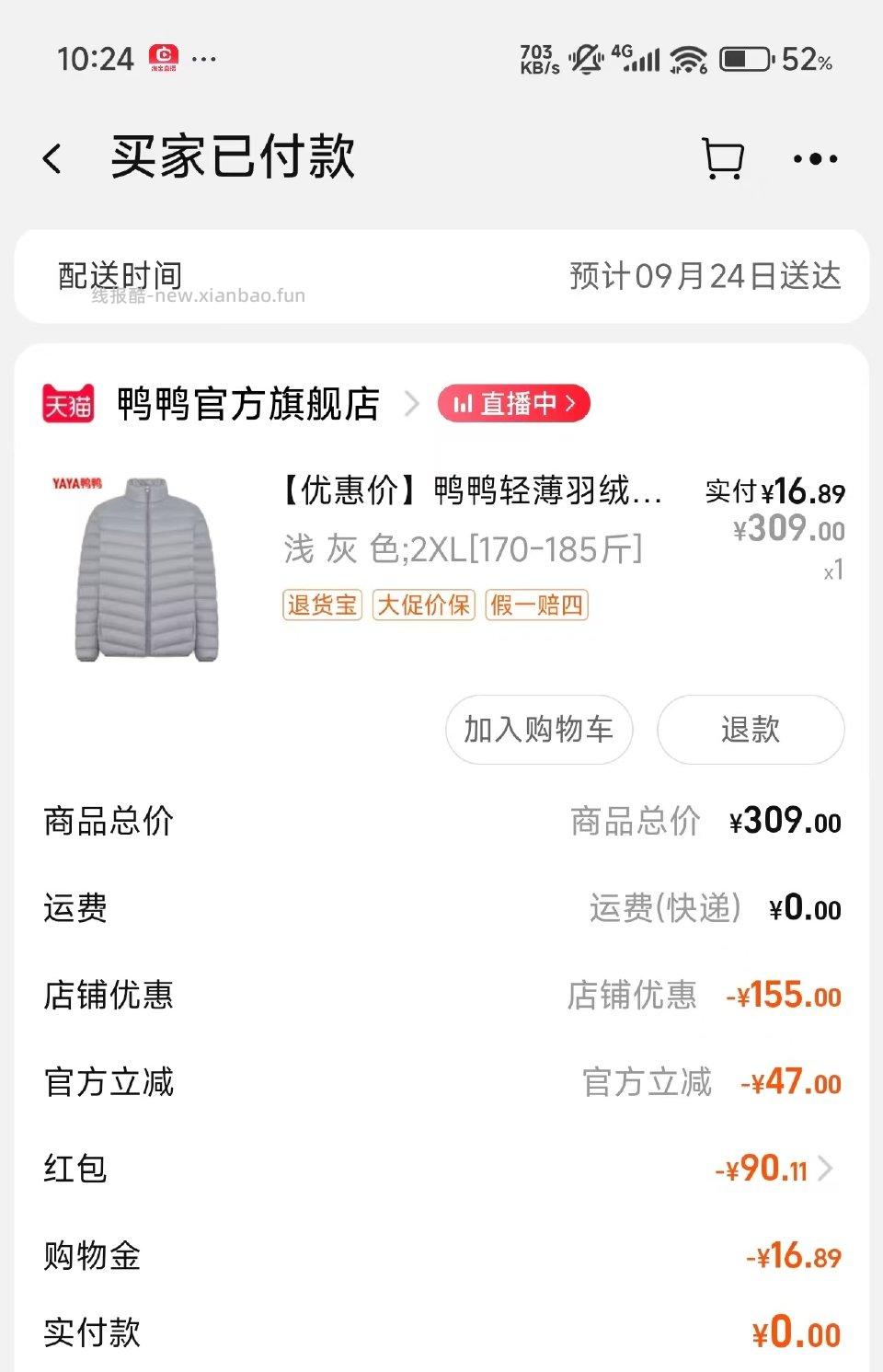Image resolution: width=883 pixels, height=1372 pixels.
Task: Open the store page via chevron after 鸭鸭官方旗舰店
Action: click(x=412, y=403)
